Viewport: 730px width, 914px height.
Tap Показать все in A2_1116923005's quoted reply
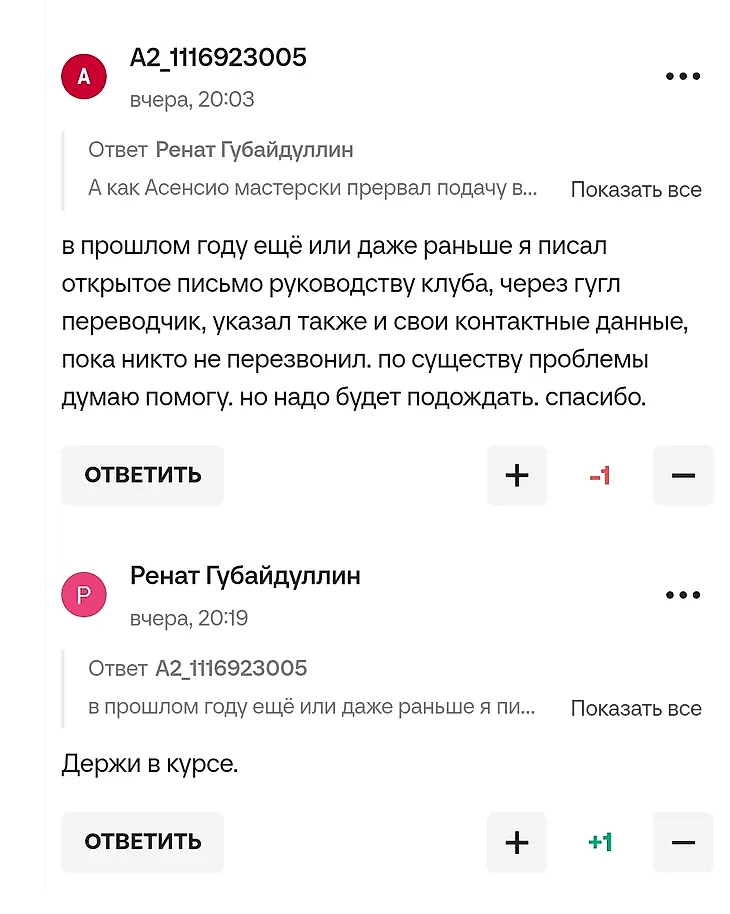[636, 190]
